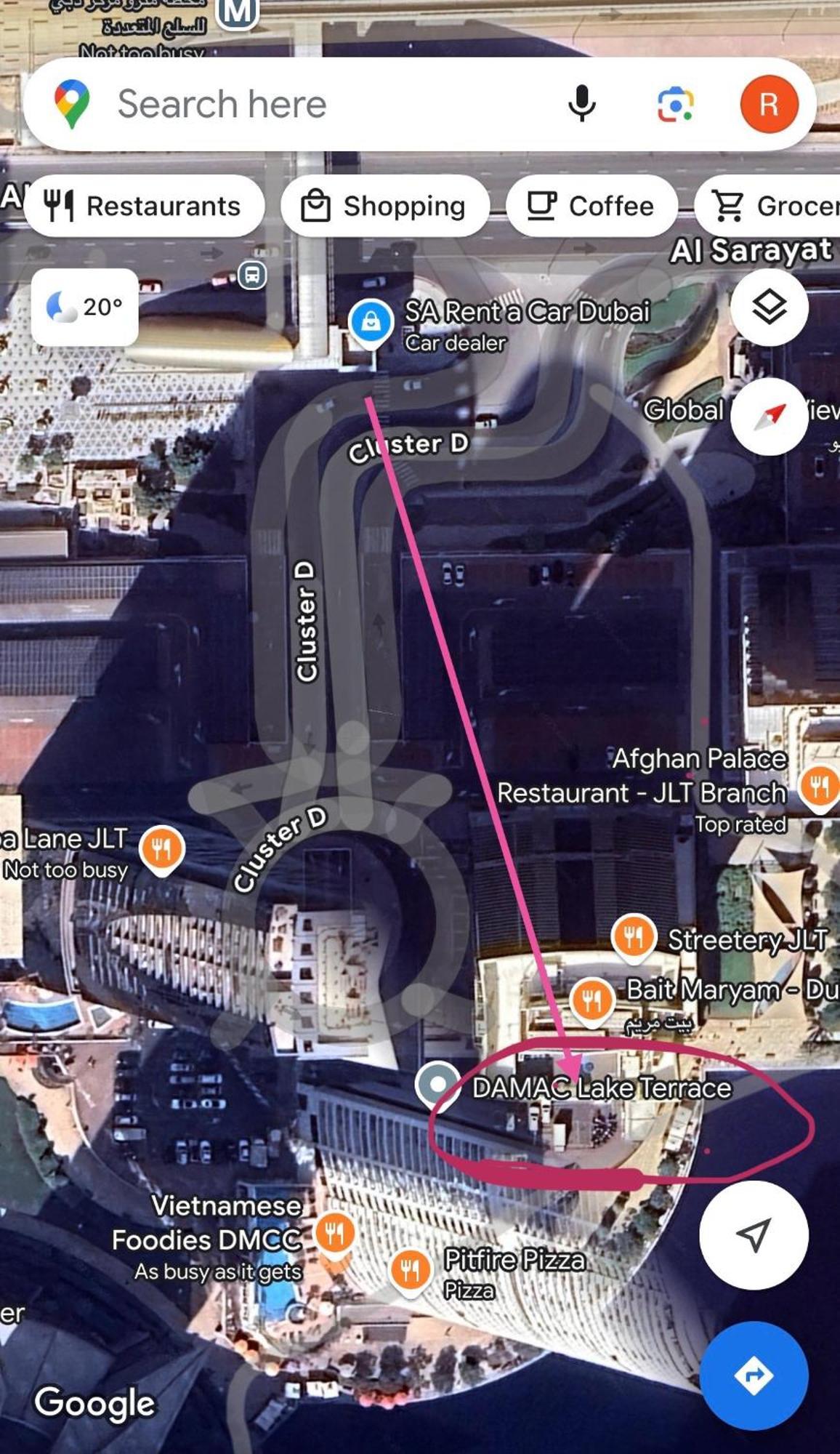The image size is (840, 1454).
Task: Open directions with the blue button
Action: point(754,1375)
